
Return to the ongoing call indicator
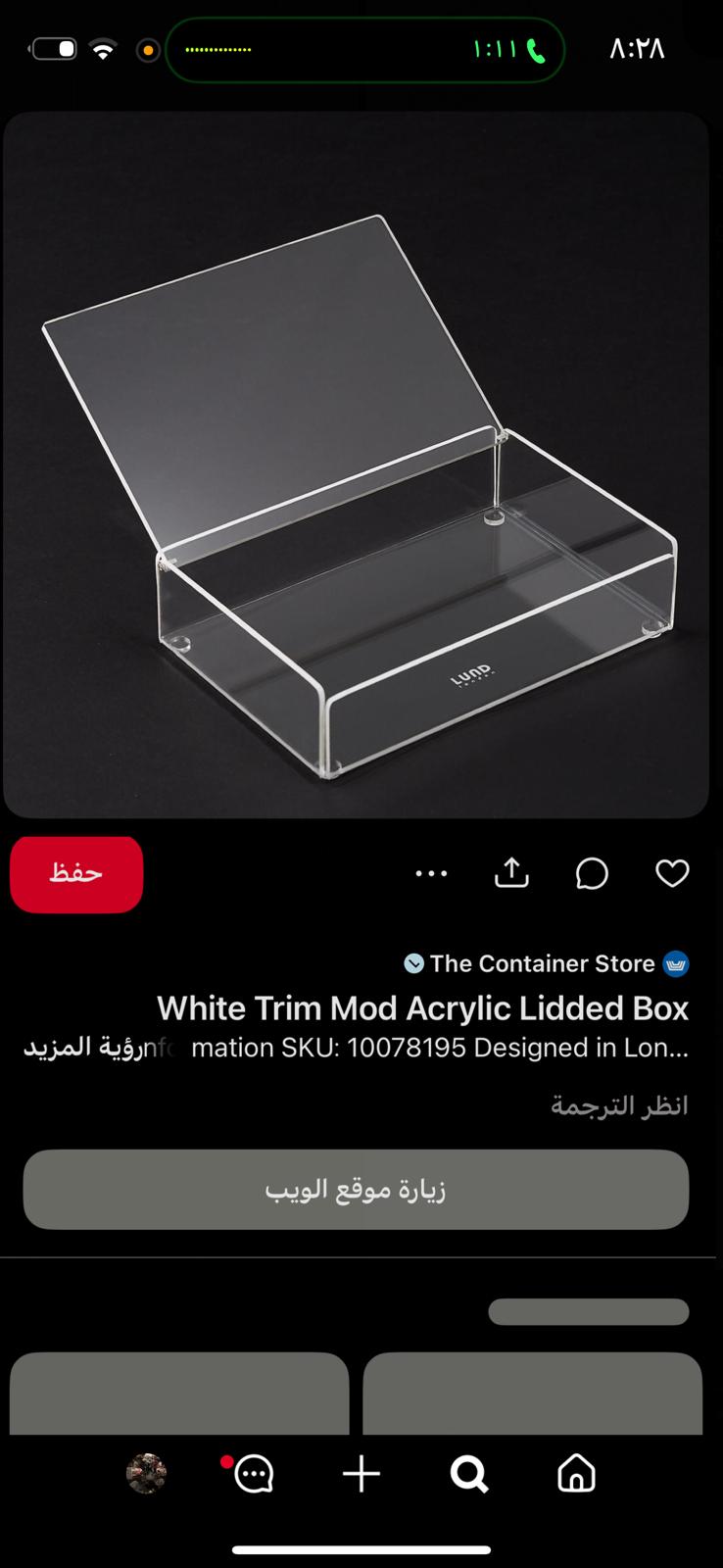(364, 49)
